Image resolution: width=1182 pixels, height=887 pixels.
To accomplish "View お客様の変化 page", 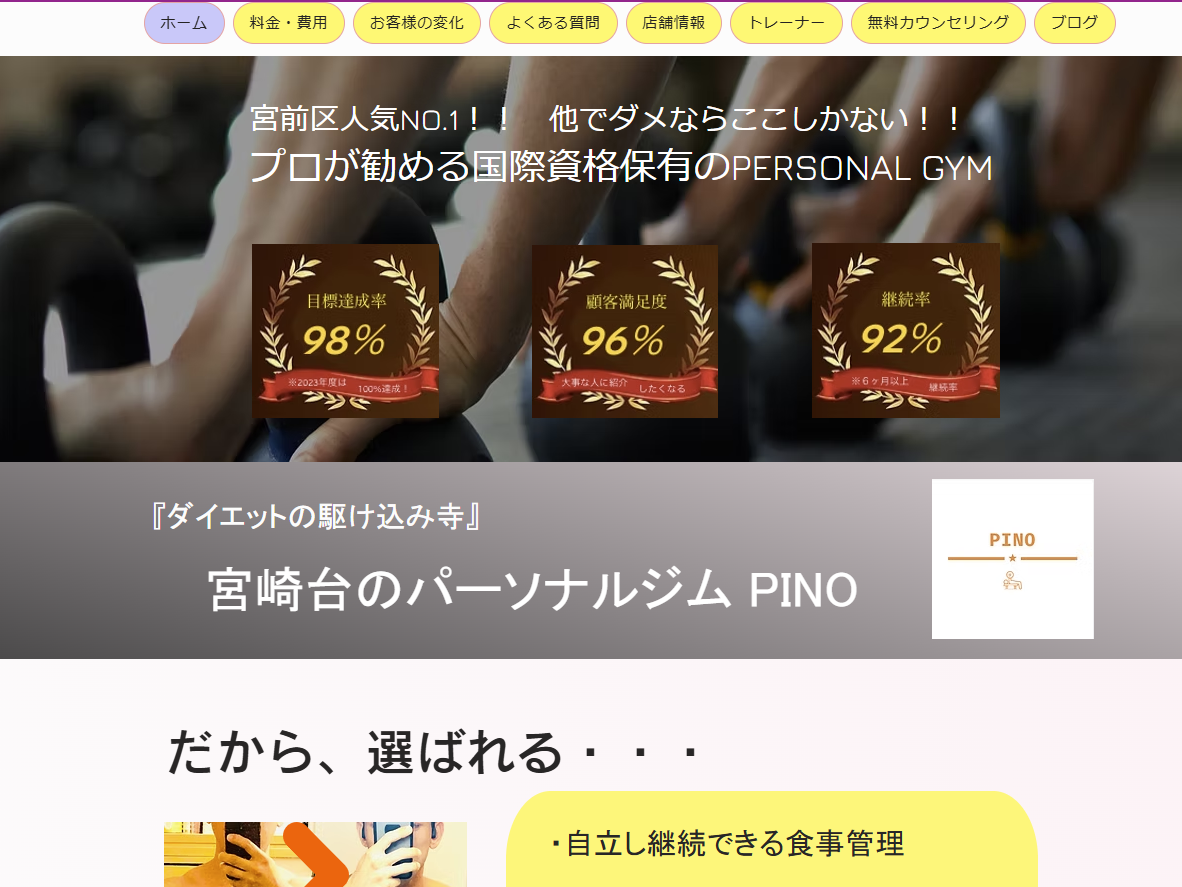I will coord(416,23).
